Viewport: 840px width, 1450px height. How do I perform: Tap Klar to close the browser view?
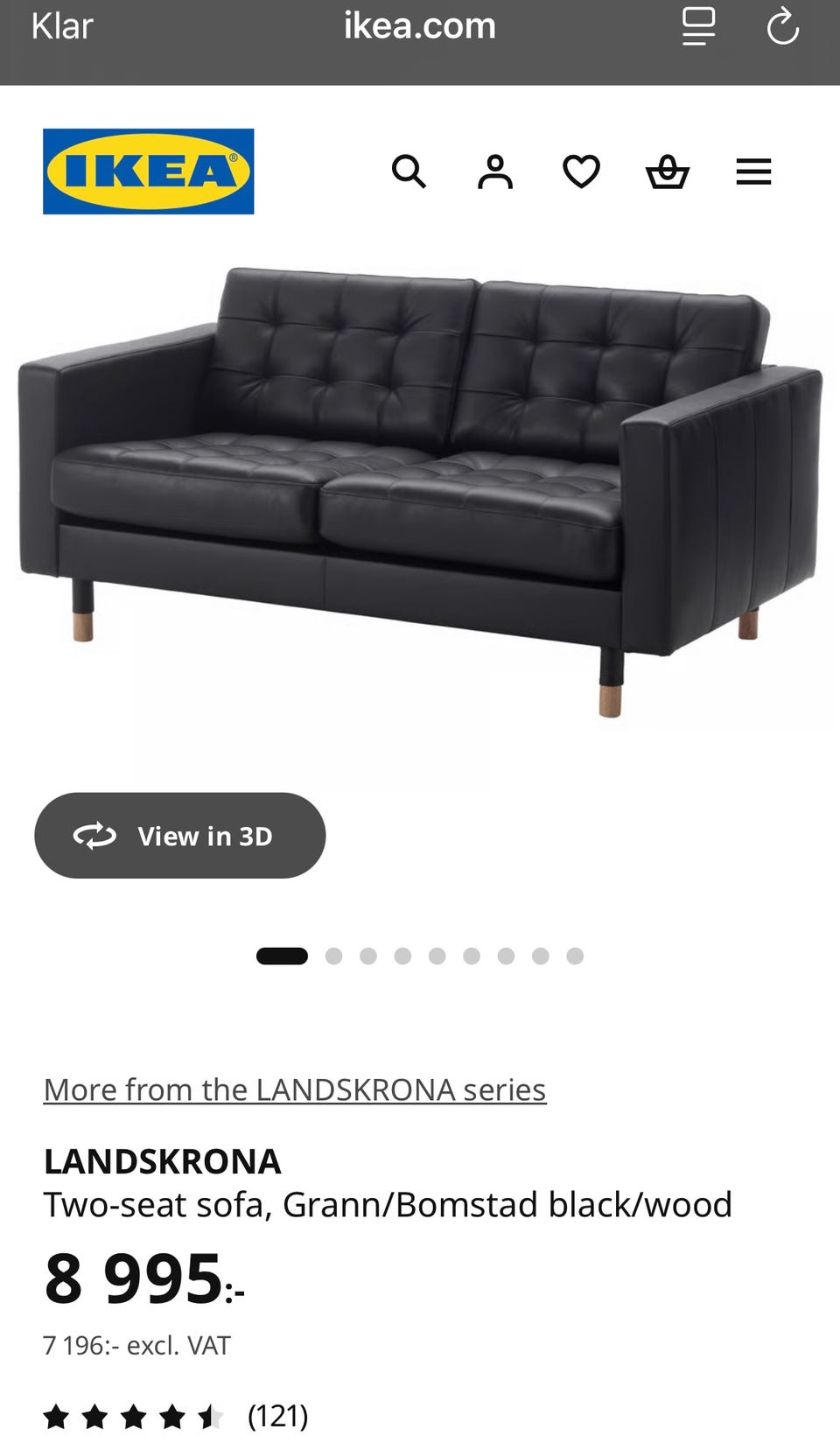point(61,26)
